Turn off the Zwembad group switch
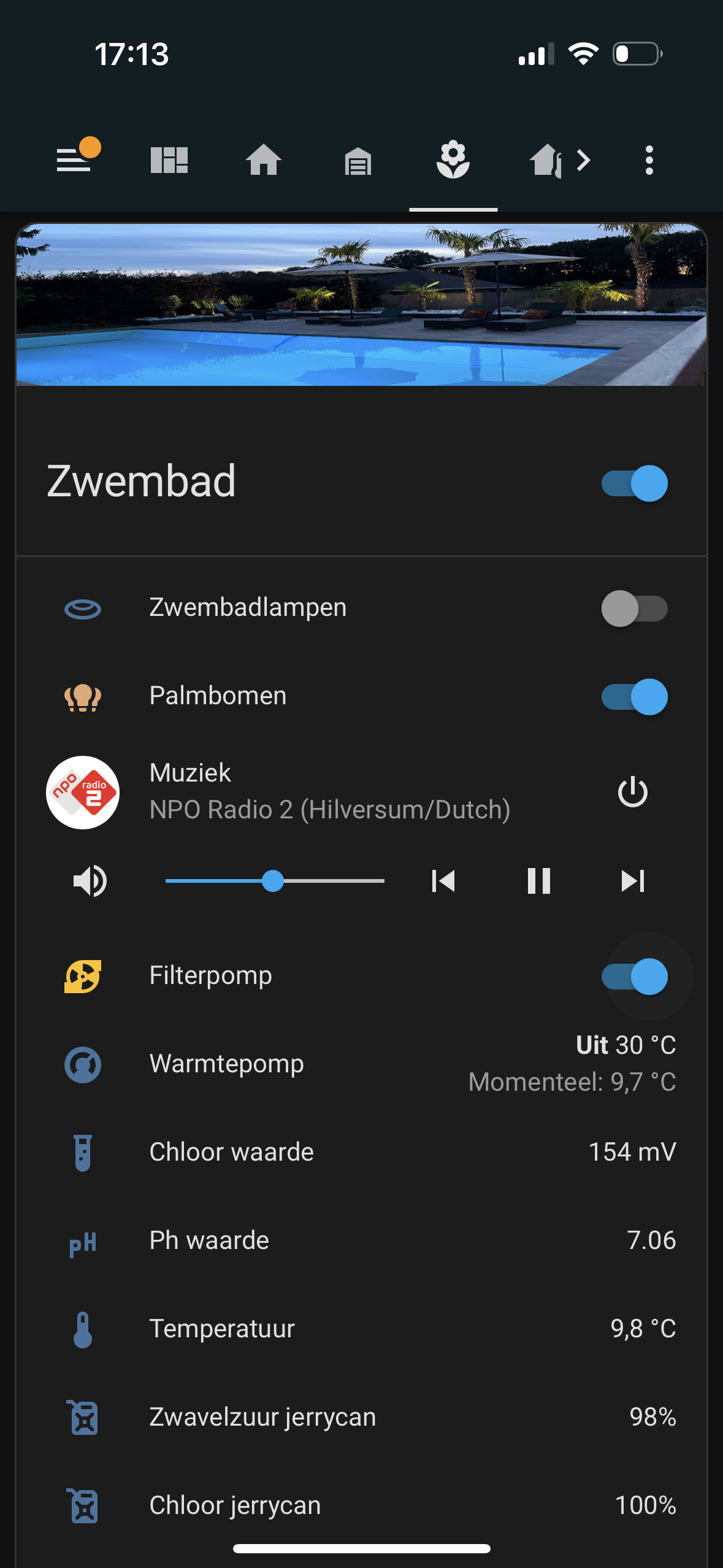Viewport: 723px width, 1568px height. point(635,483)
